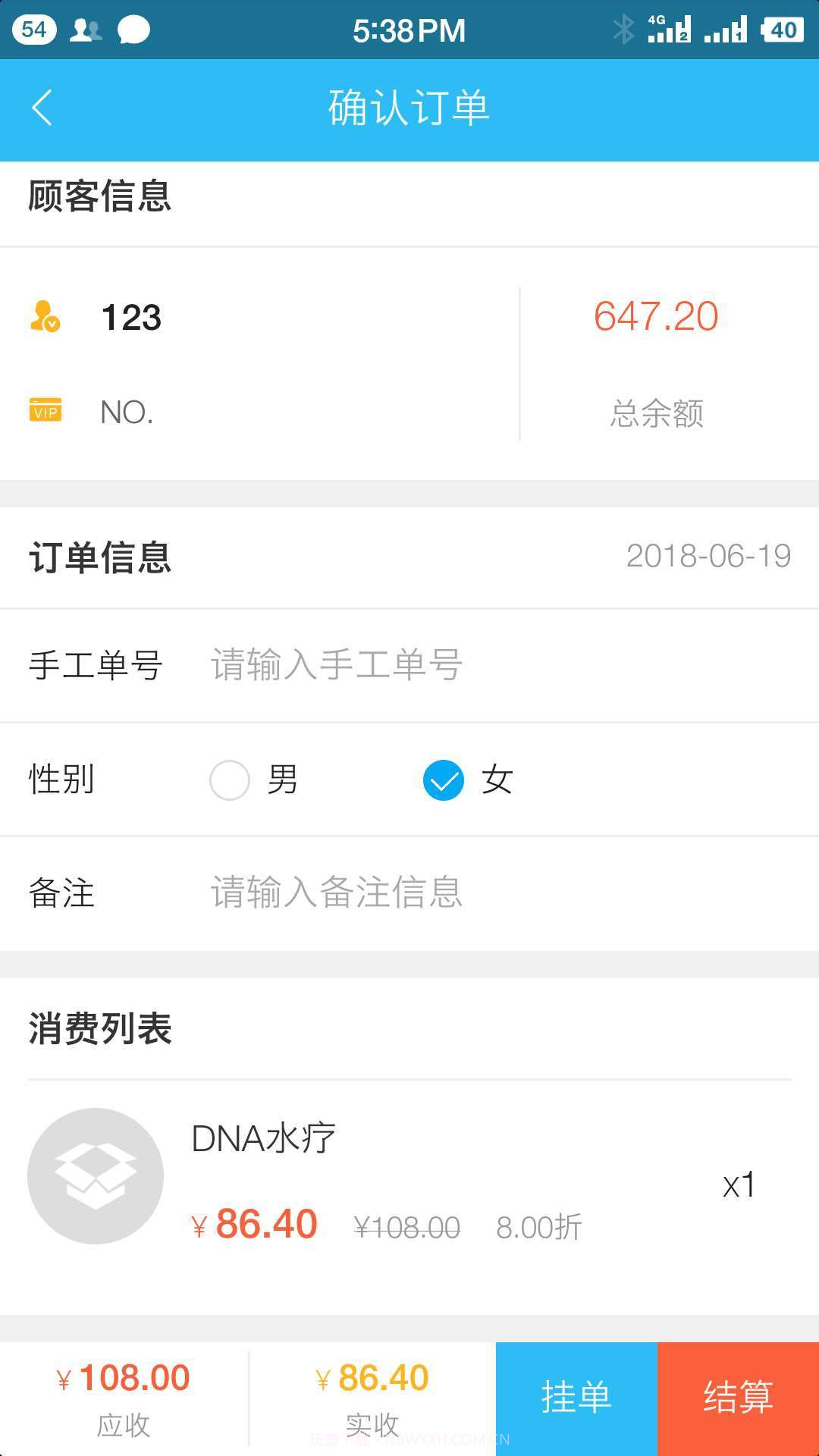
Task: Open the 订单信息 section header
Action: click(x=99, y=559)
